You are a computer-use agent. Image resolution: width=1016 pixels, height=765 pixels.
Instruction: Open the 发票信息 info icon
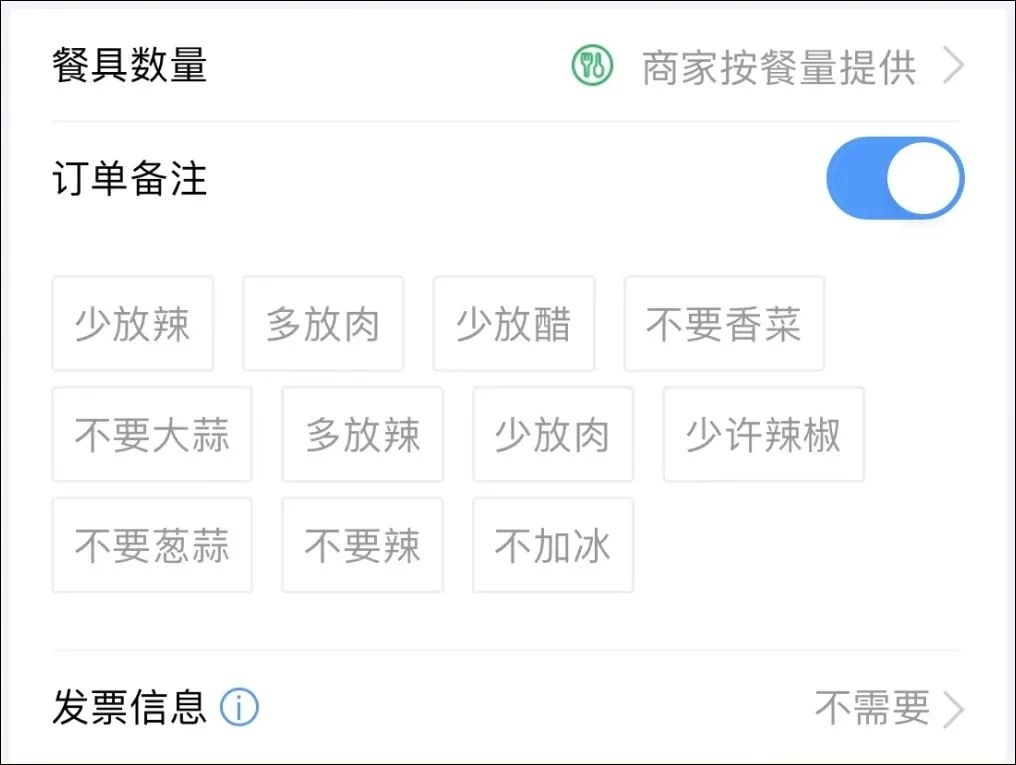[239, 707]
